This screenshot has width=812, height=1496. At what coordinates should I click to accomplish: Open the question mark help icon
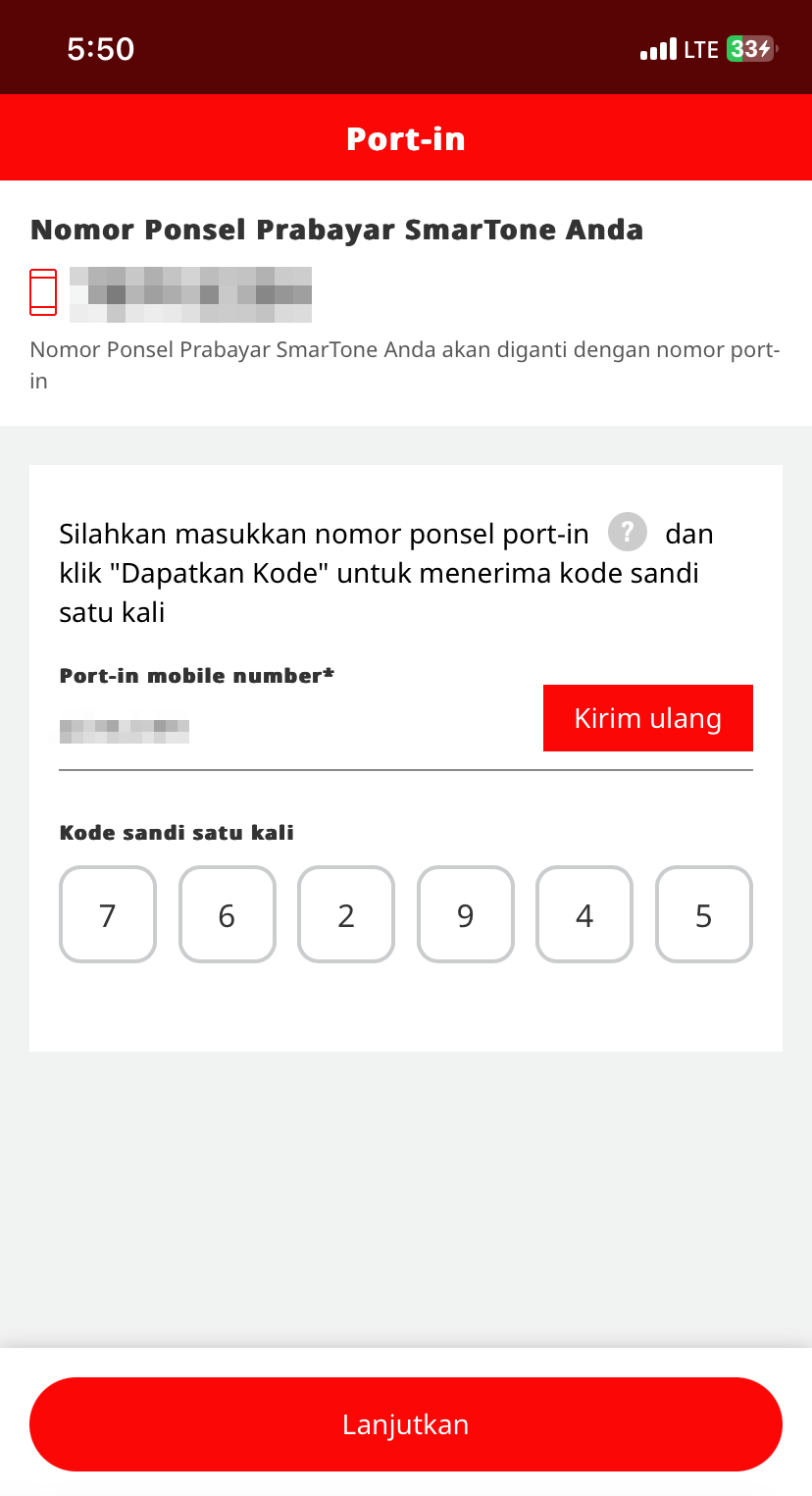[x=628, y=534]
